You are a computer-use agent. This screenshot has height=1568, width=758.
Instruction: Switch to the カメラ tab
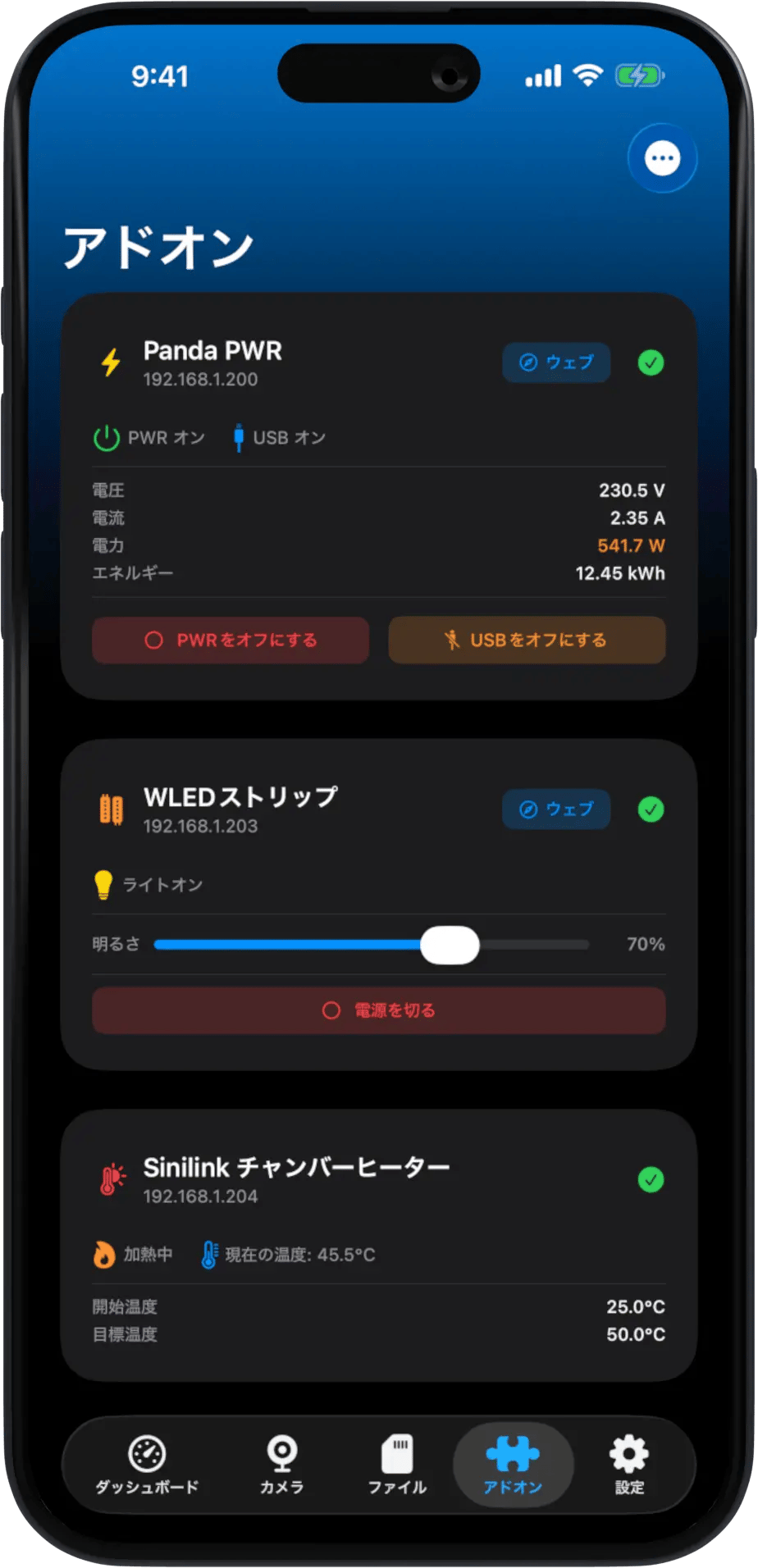(282, 1465)
